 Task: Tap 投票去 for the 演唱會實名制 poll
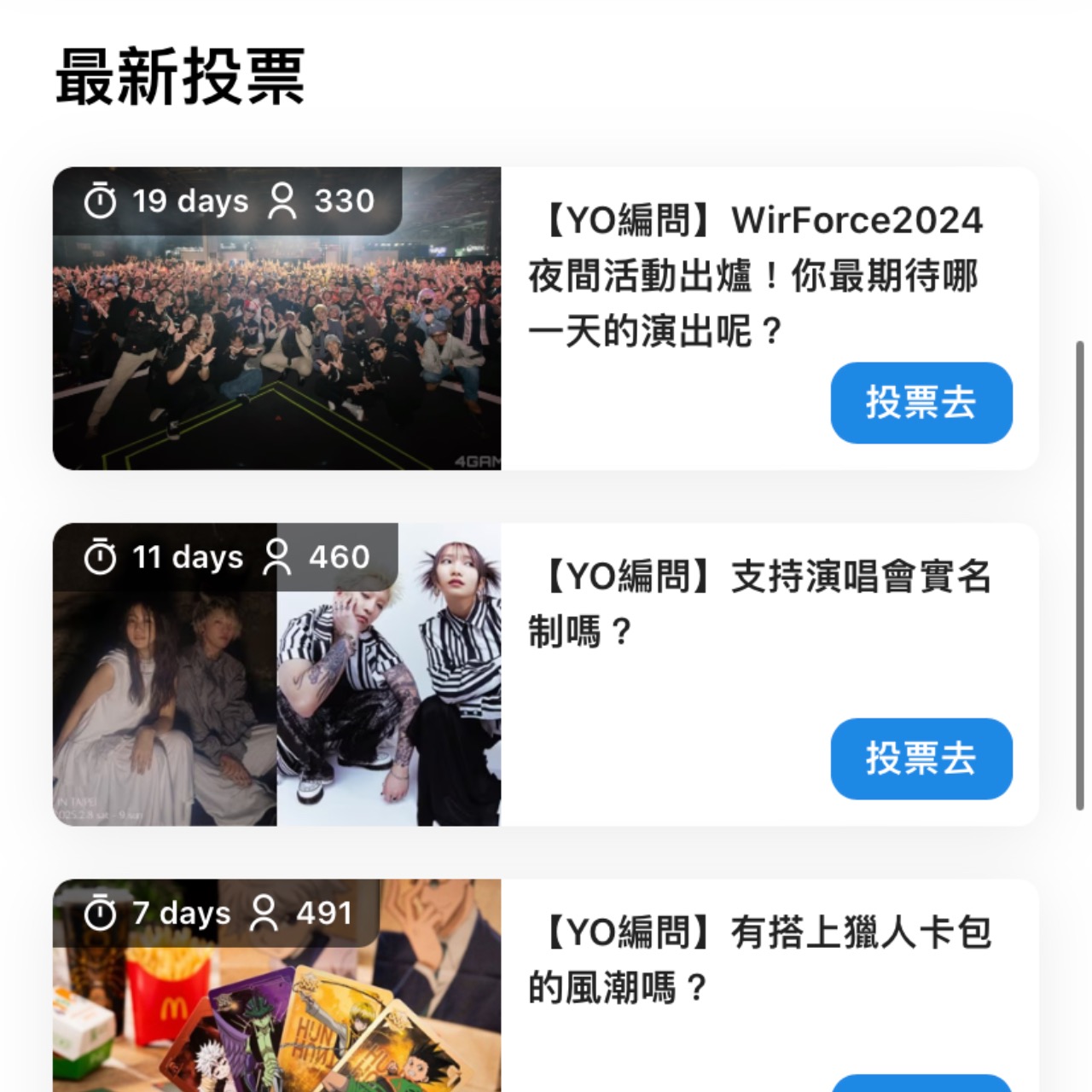click(x=921, y=758)
